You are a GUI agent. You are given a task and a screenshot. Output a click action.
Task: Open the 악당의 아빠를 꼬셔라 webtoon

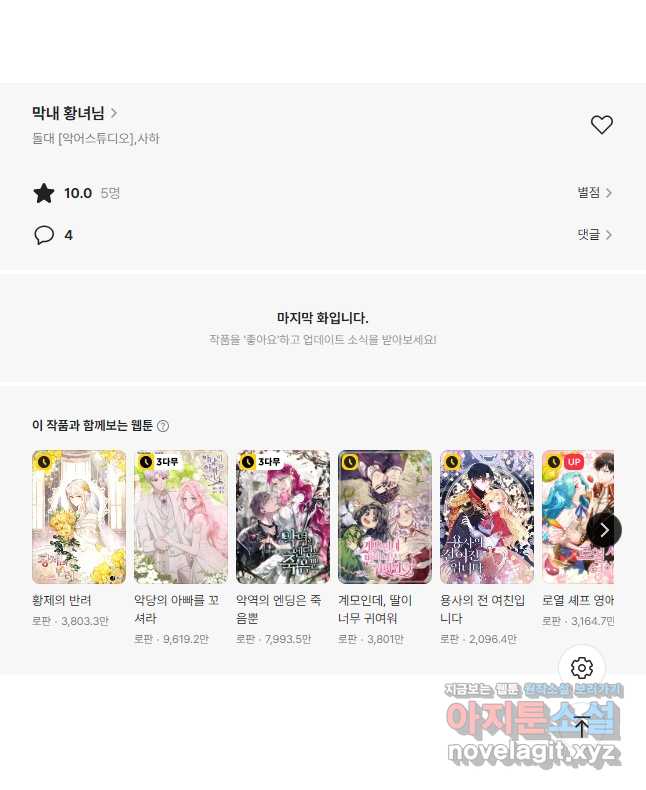(181, 517)
